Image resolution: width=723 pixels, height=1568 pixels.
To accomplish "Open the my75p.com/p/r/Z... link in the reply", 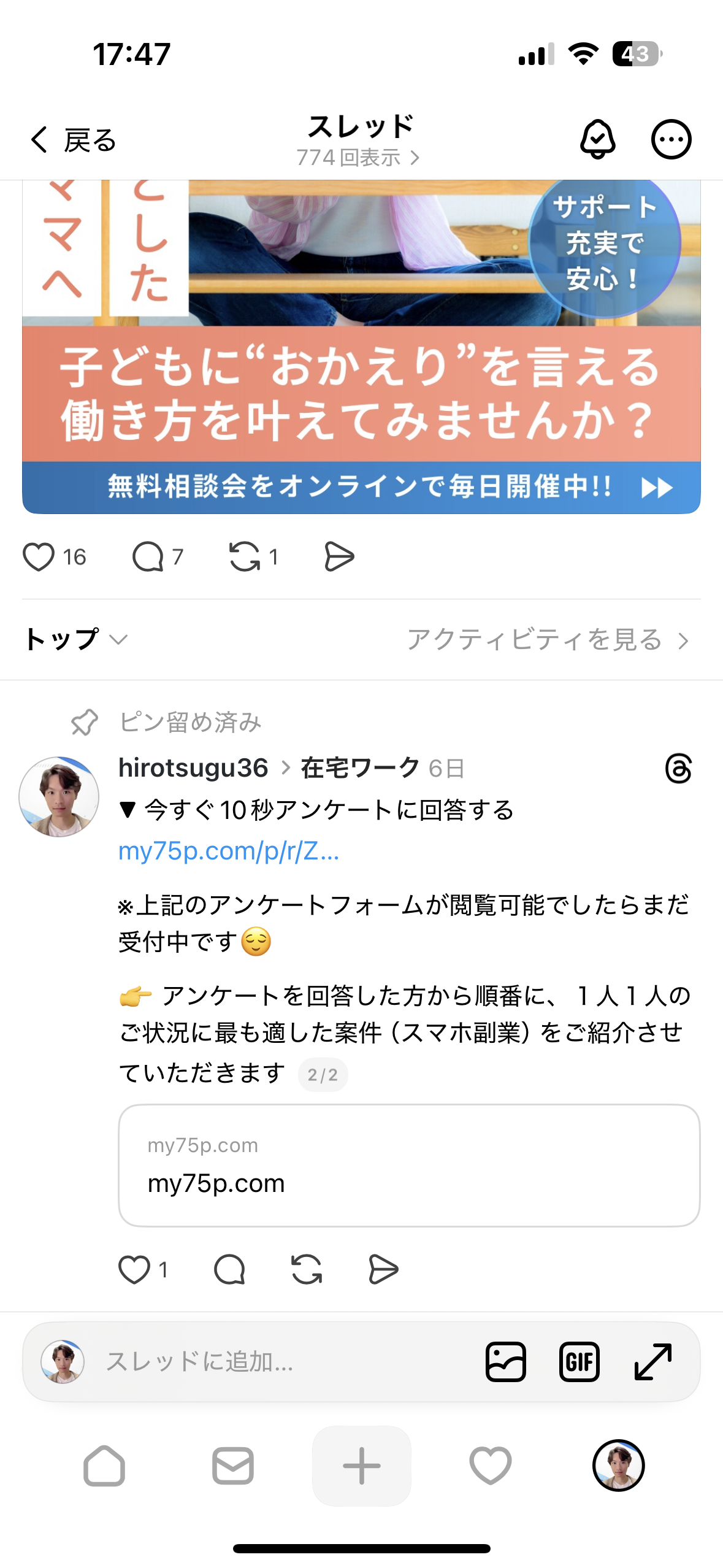I will 229,851.
